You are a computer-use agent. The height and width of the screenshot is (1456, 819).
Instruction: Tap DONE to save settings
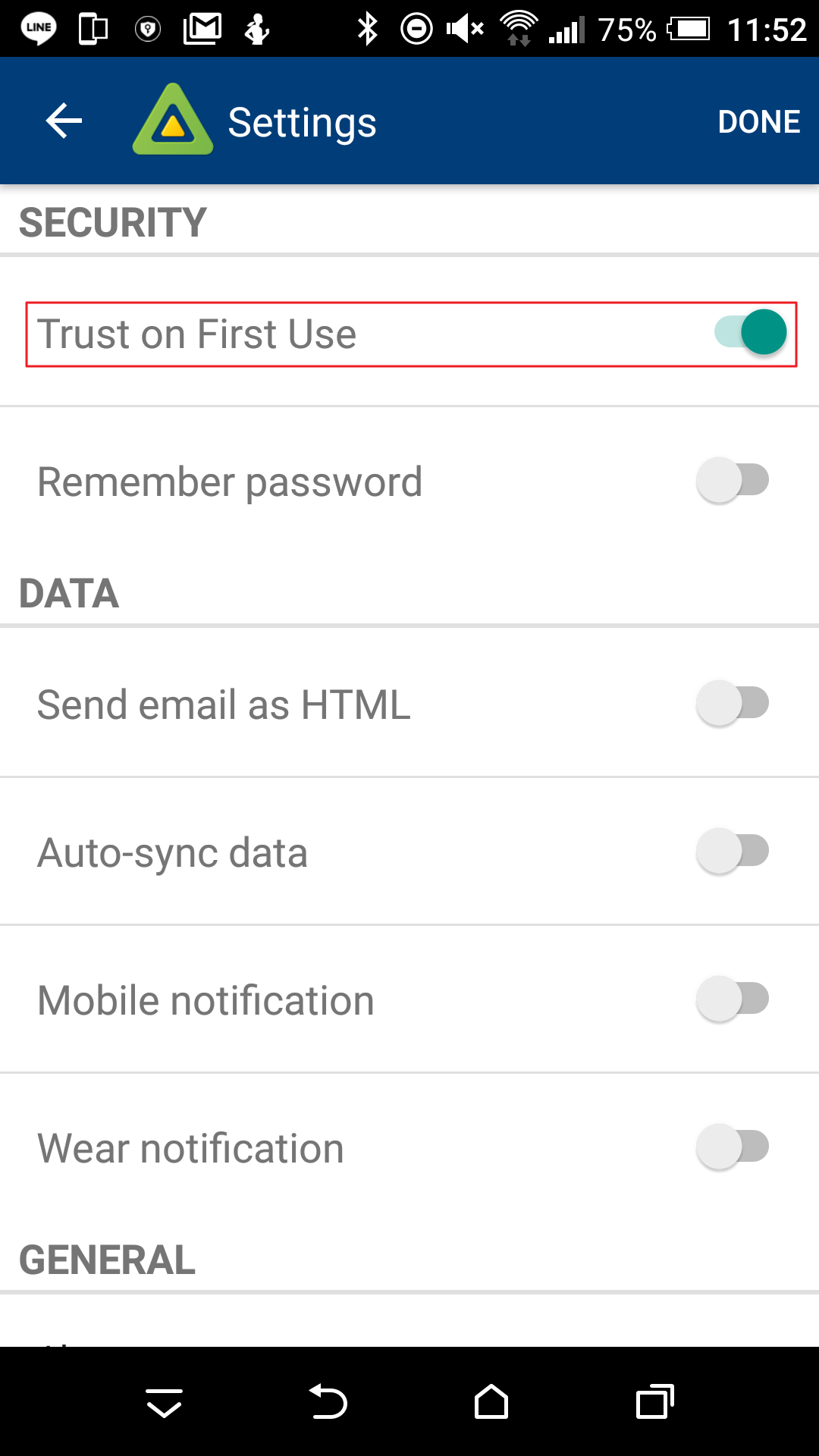coord(758,121)
